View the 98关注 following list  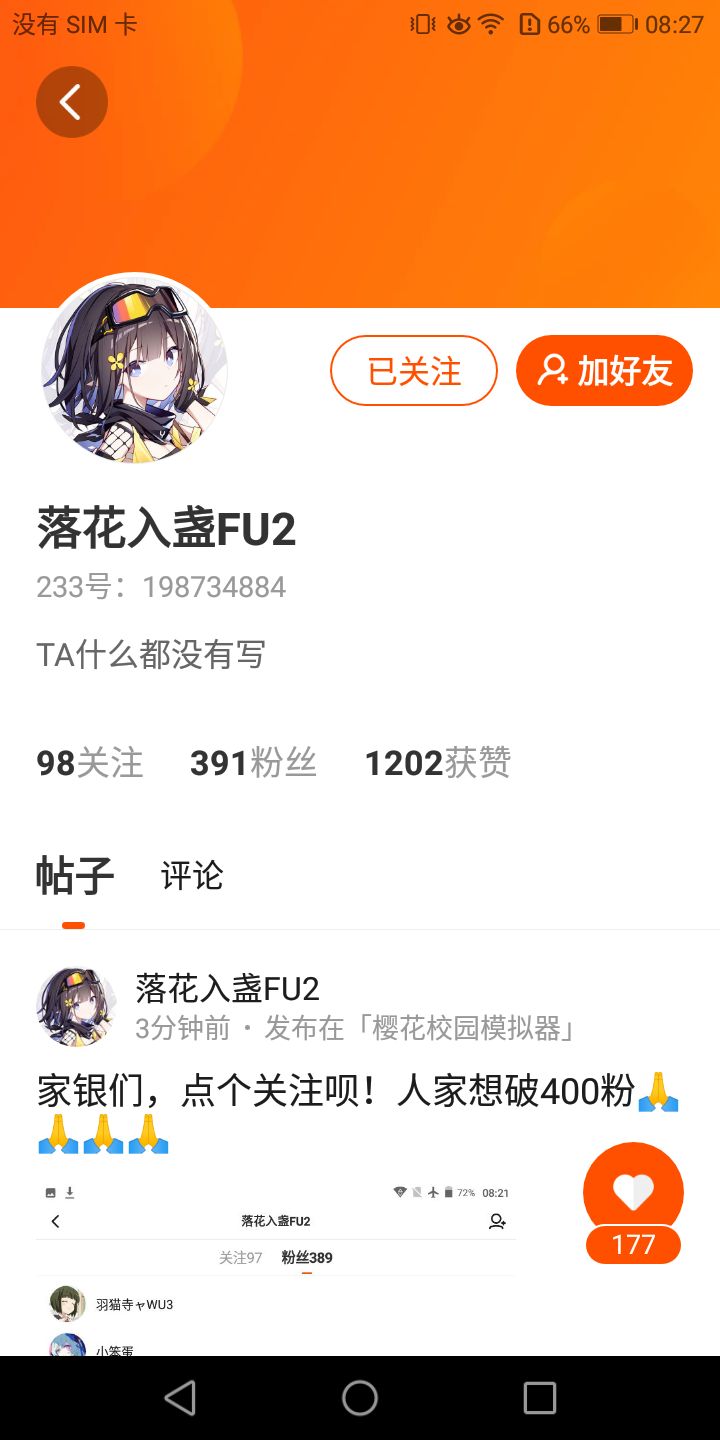pyautogui.click(x=90, y=763)
